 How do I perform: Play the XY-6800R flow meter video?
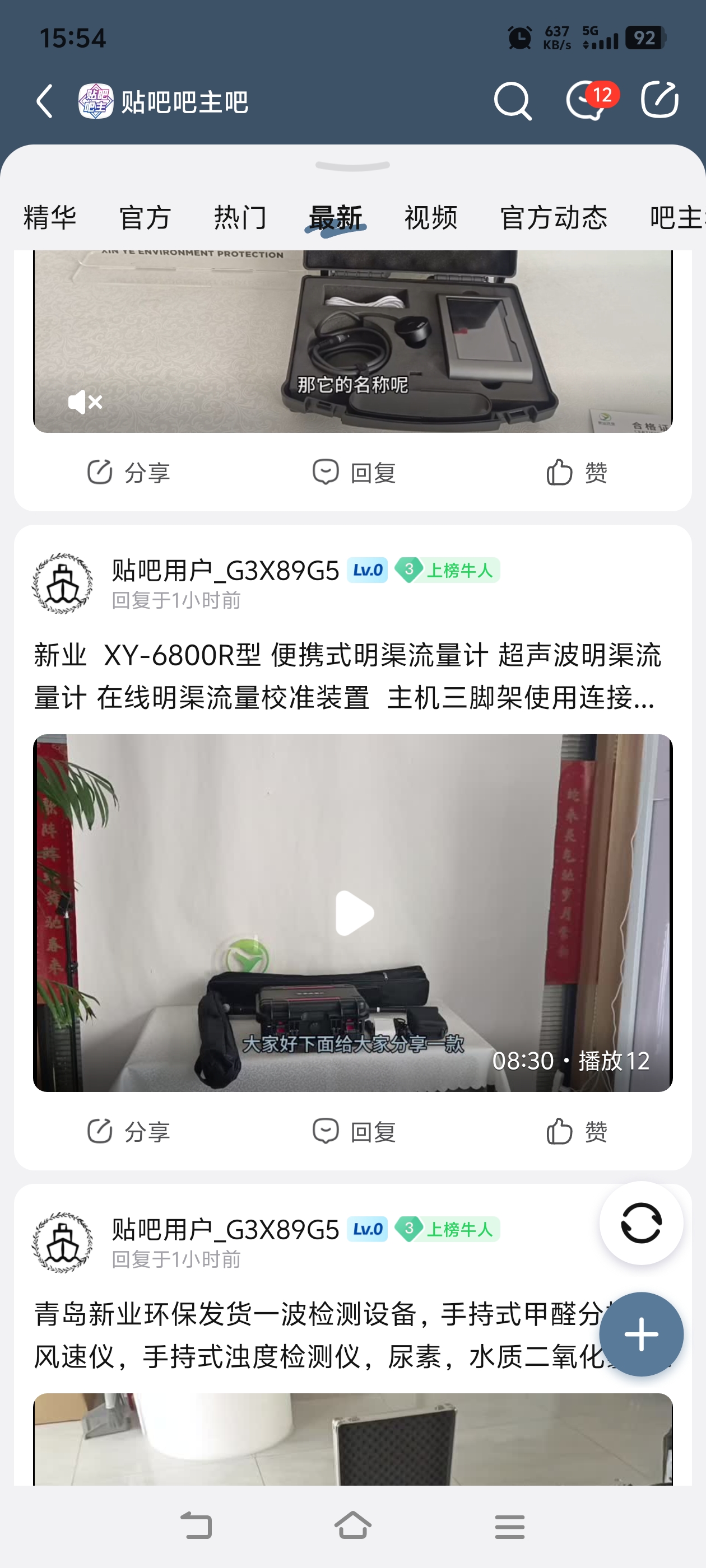pos(354,912)
